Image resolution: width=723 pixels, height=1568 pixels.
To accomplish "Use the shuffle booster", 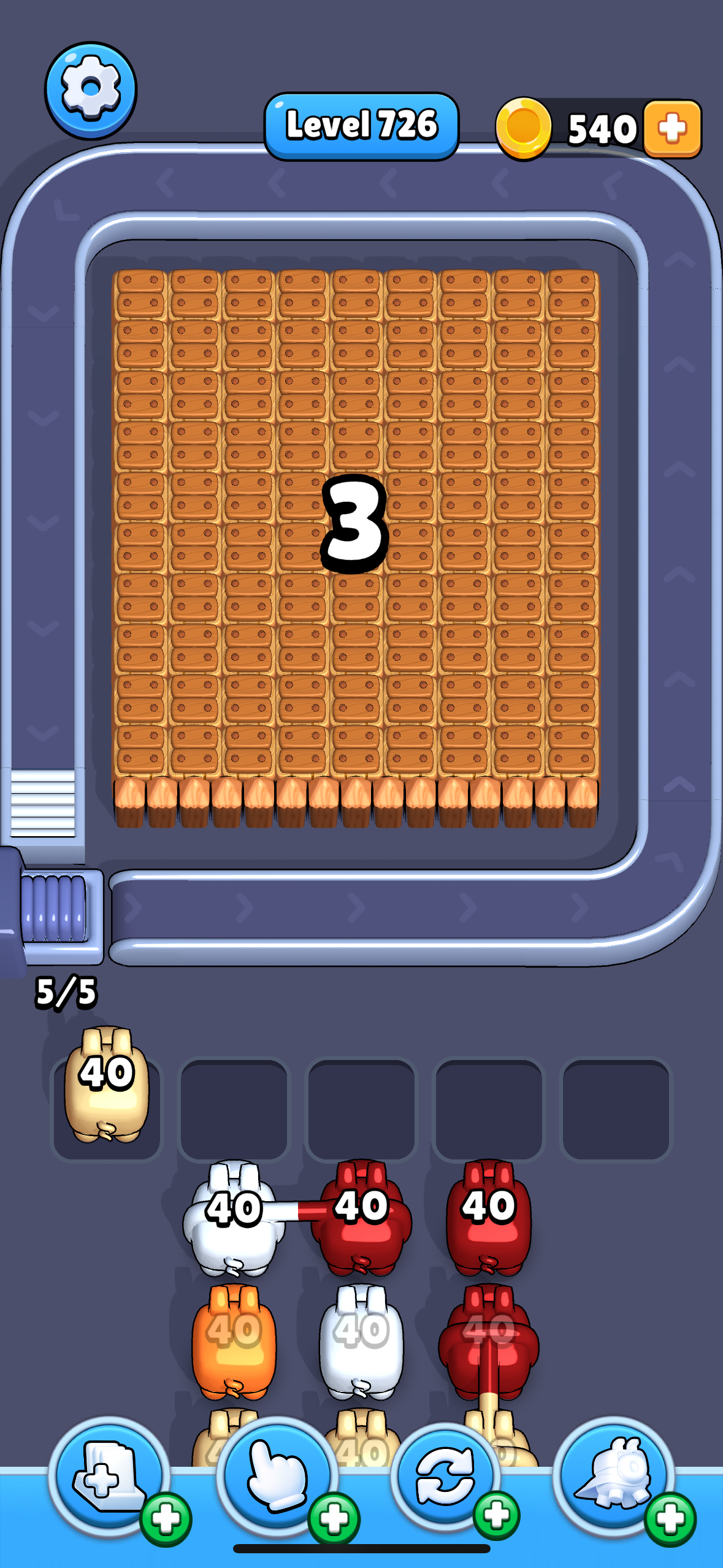I will 445,1477.
